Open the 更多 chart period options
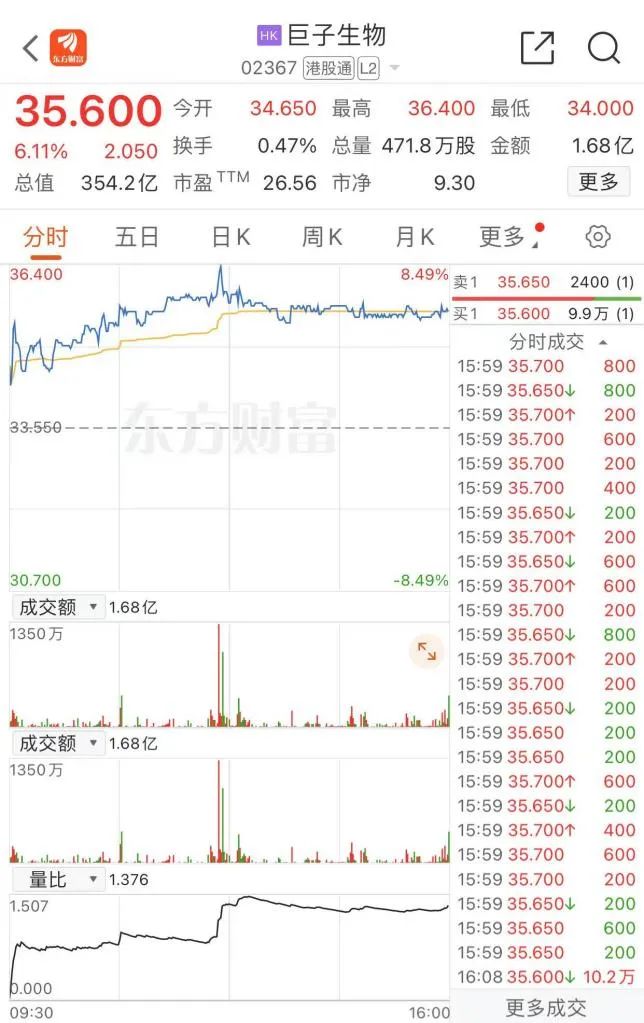The height and width of the screenshot is (1023, 644). [x=507, y=237]
